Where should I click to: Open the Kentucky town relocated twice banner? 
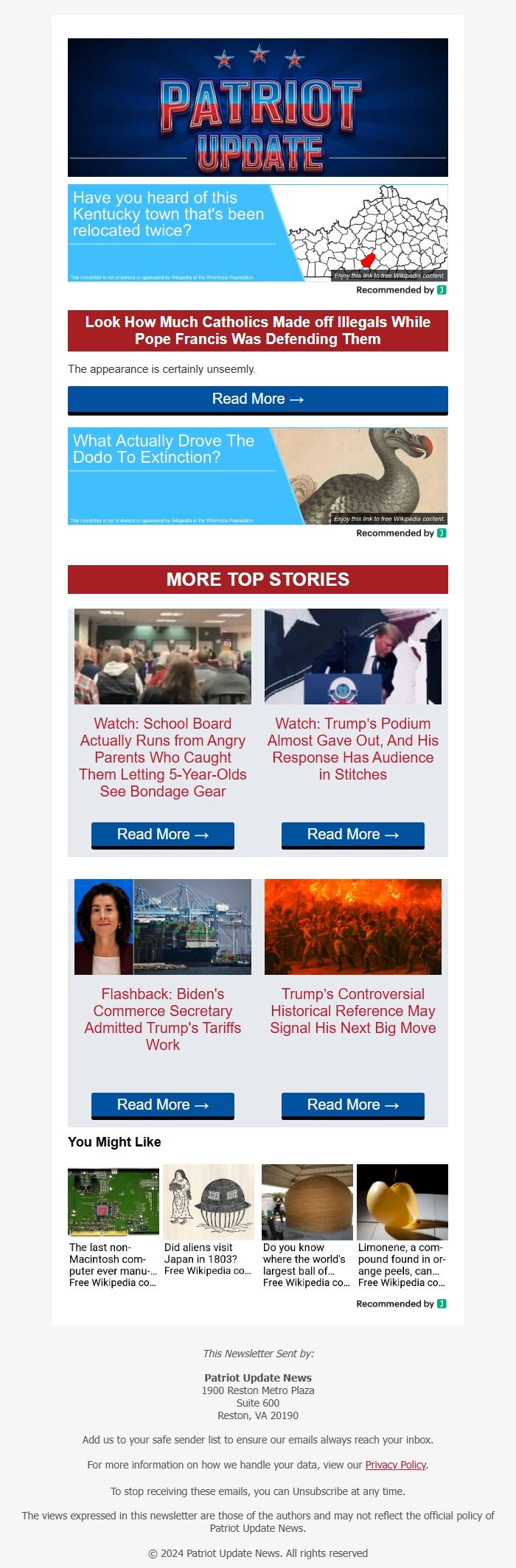point(257,233)
